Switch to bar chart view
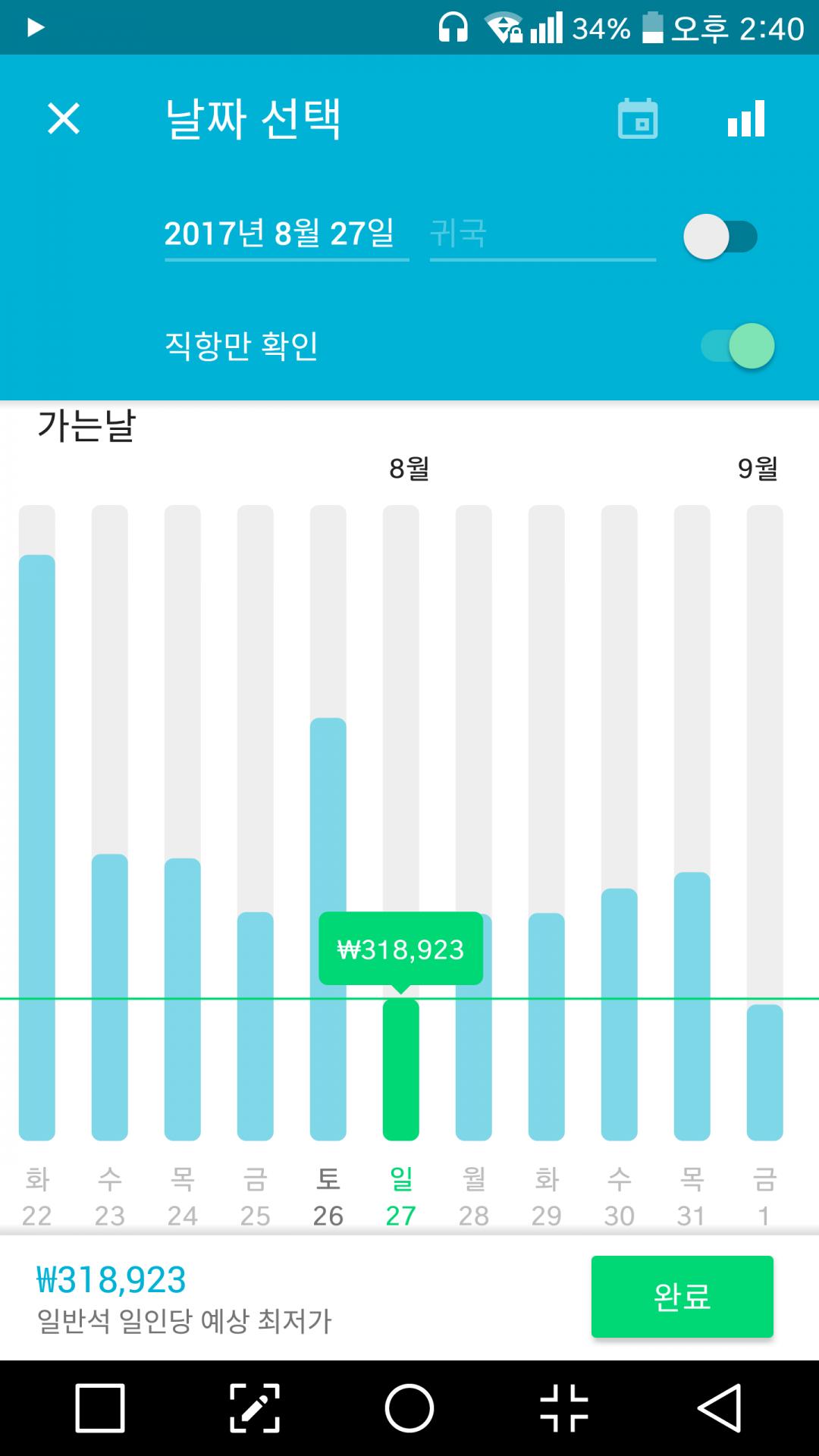This screenshot has height=1456, width=819. point(746,119)
